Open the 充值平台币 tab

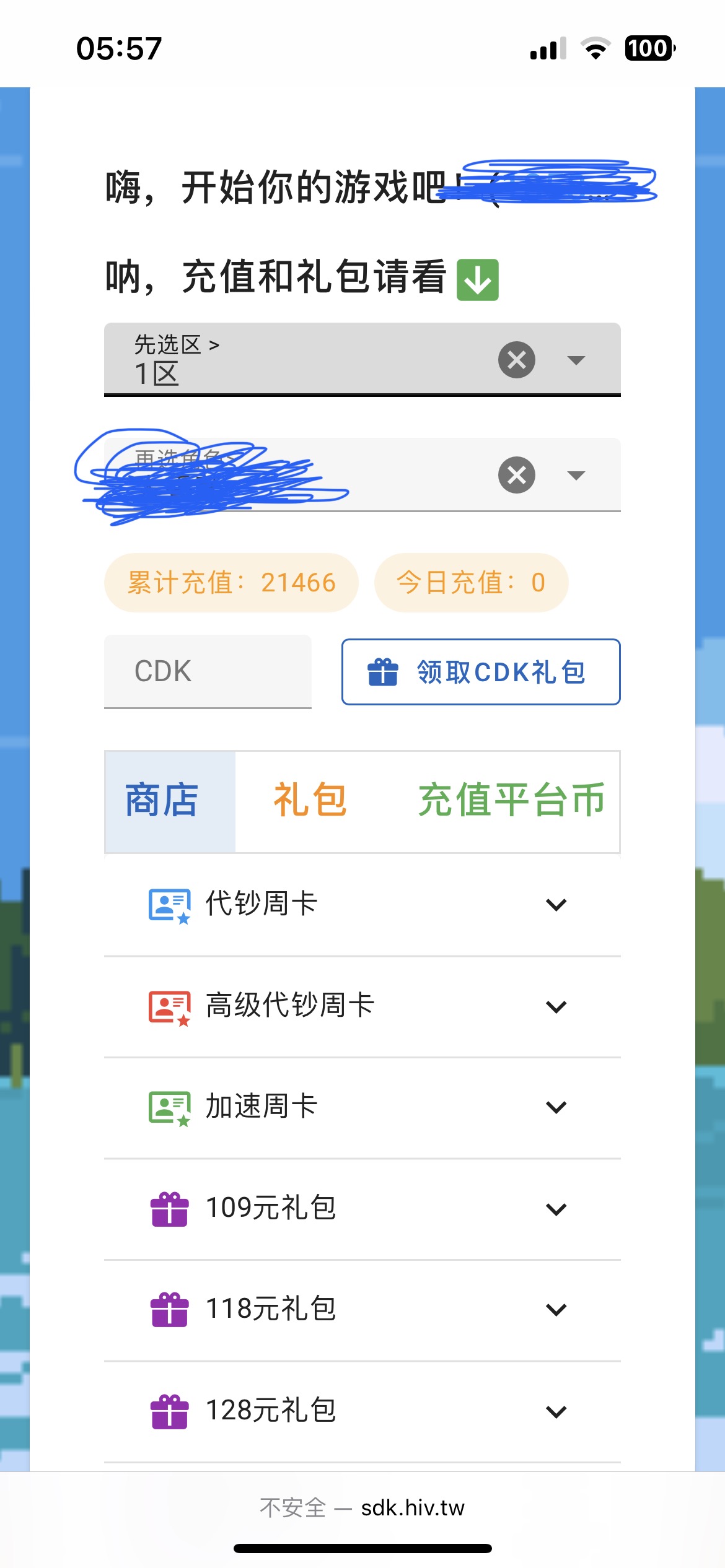point(511,800)
